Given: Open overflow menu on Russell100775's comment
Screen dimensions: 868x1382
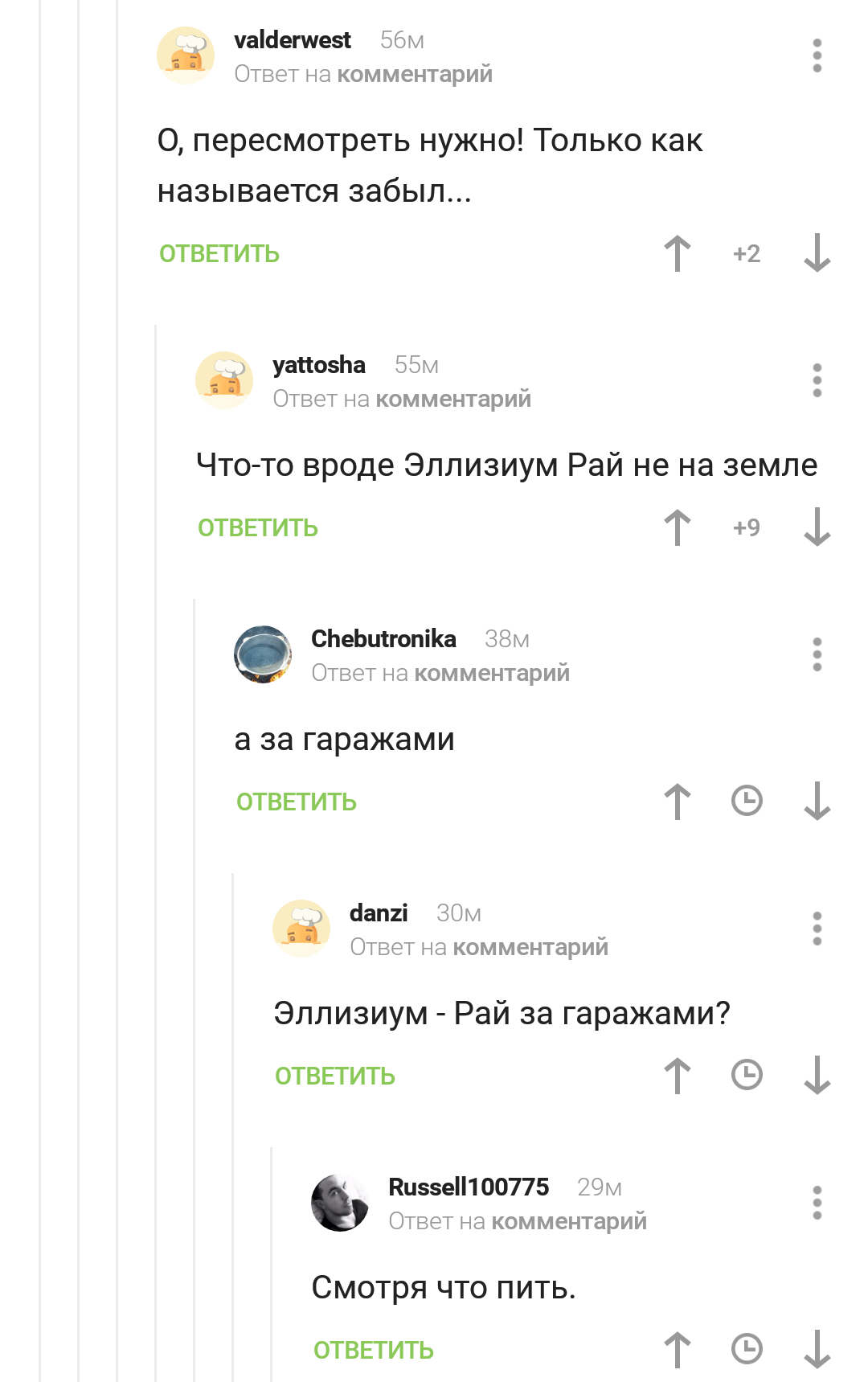Looking at the screenshot, I should pyautogui.click(x=817, y=1203).
